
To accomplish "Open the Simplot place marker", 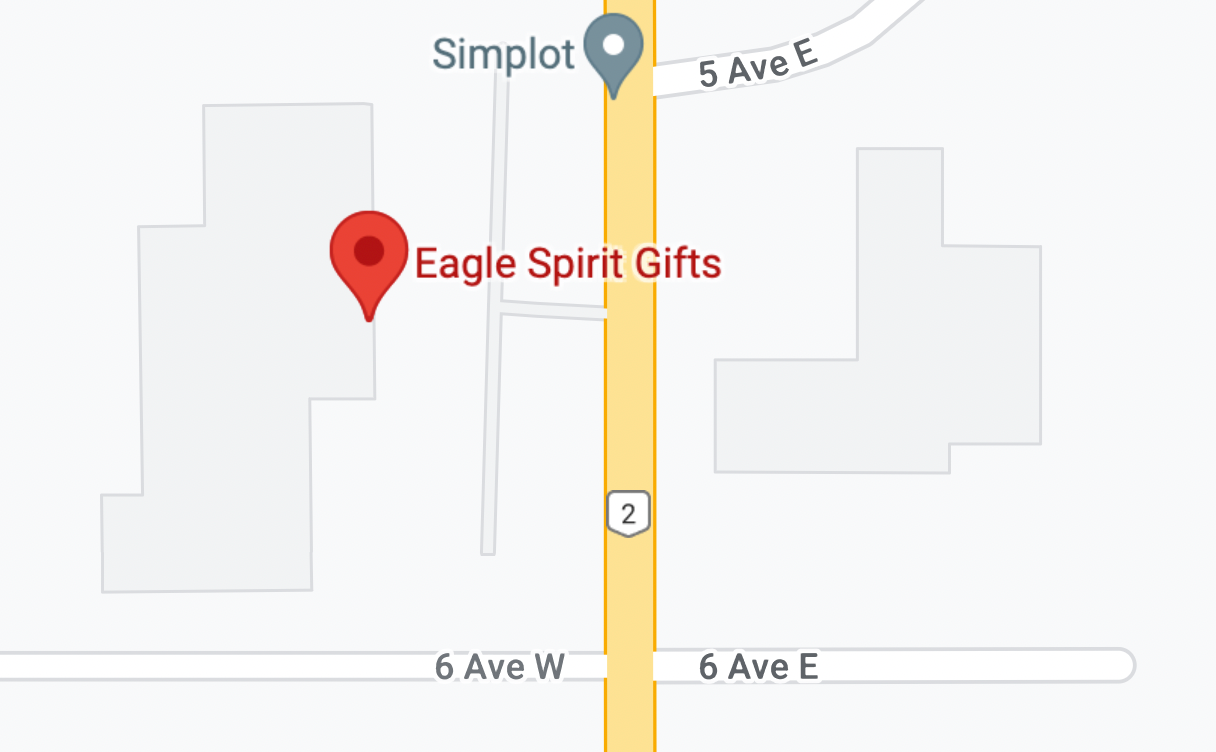I will (613, 48).
